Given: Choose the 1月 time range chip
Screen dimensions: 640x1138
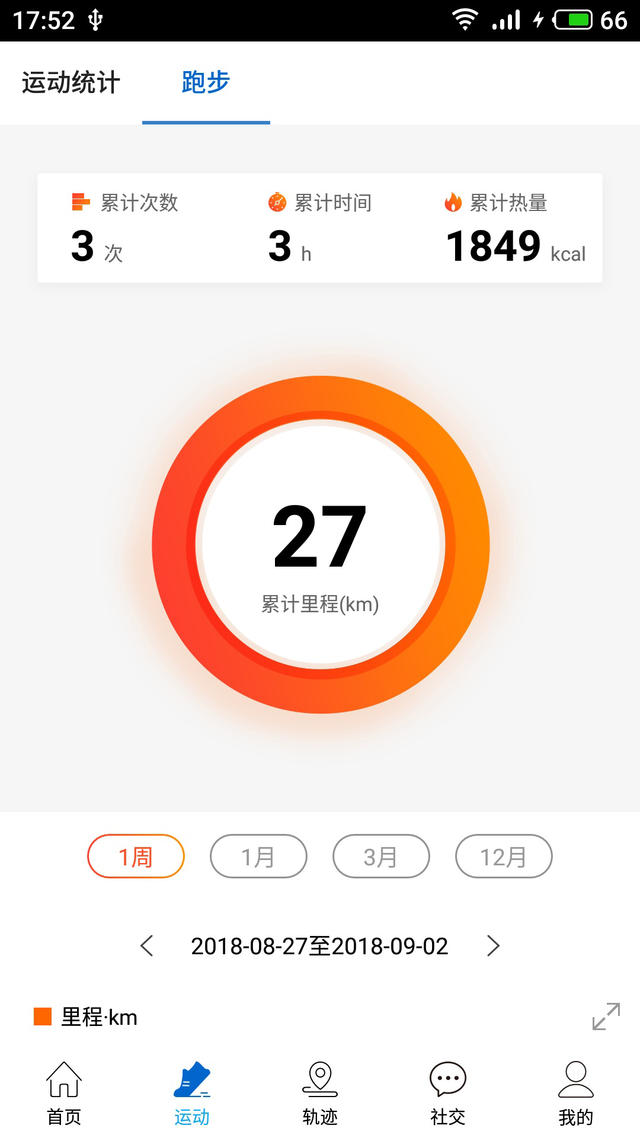Looking at the screenshot, I should [x=258, y=856].
